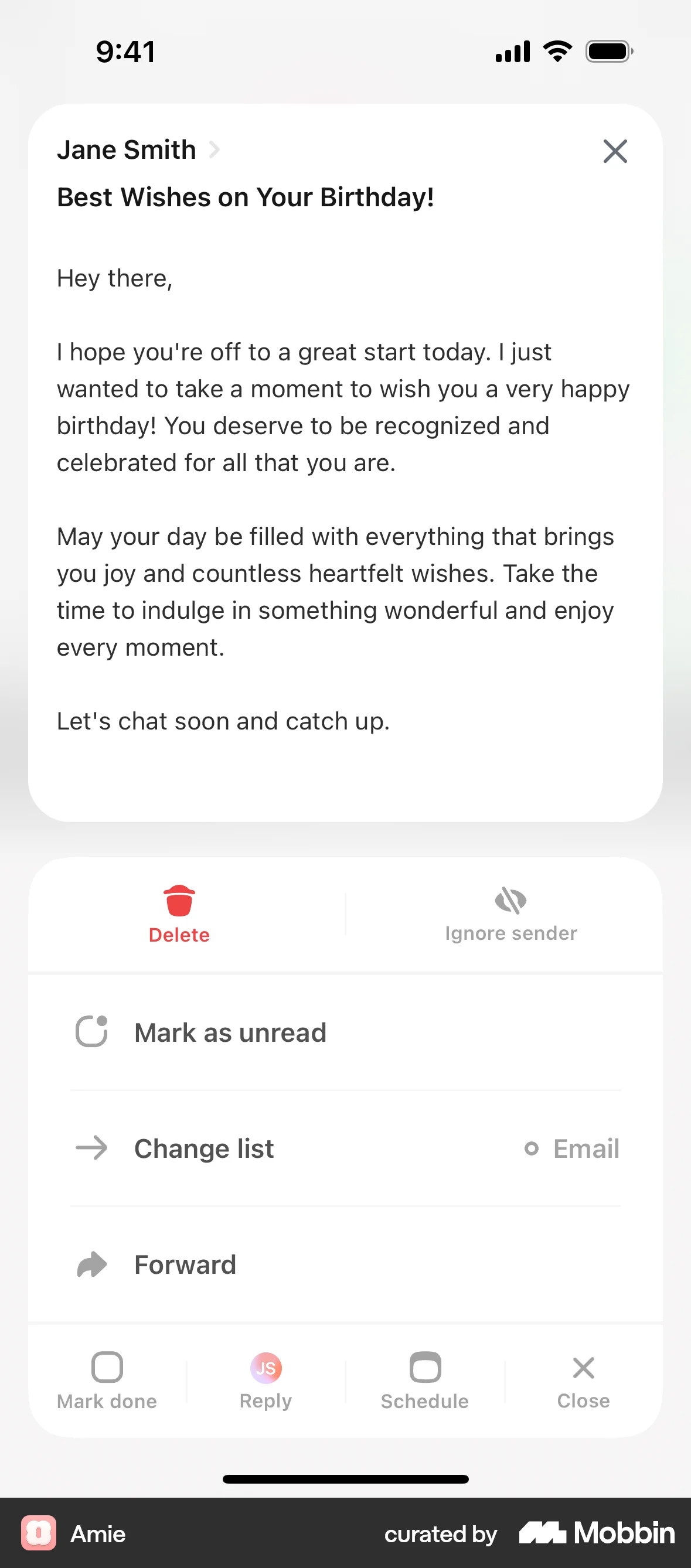Dismiss the email with Close
The height and width of the screenshot is (1568, 691).
click(583, 1382)
